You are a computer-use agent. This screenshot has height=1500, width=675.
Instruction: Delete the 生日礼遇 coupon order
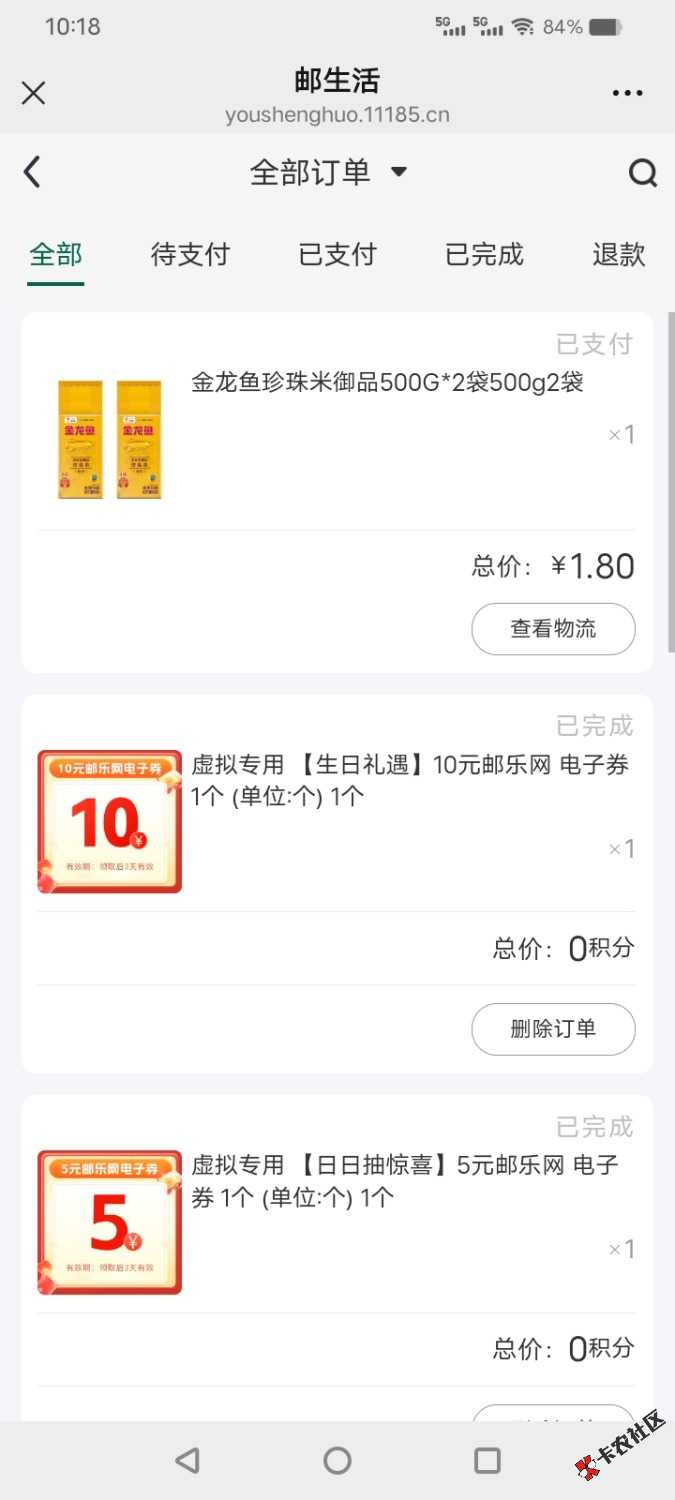(x=553, y=1029)
